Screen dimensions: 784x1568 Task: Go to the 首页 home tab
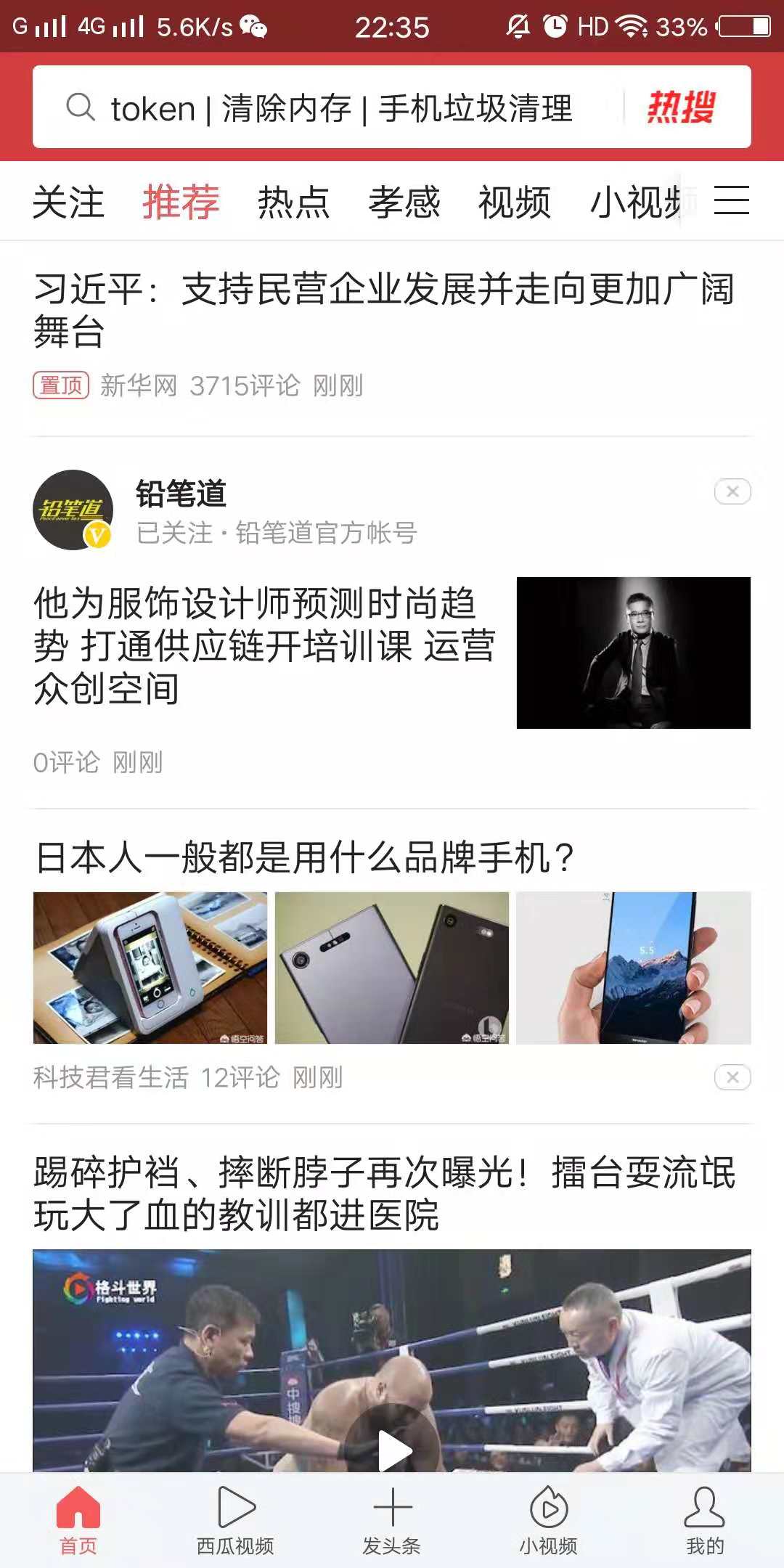pos(78,1519)
